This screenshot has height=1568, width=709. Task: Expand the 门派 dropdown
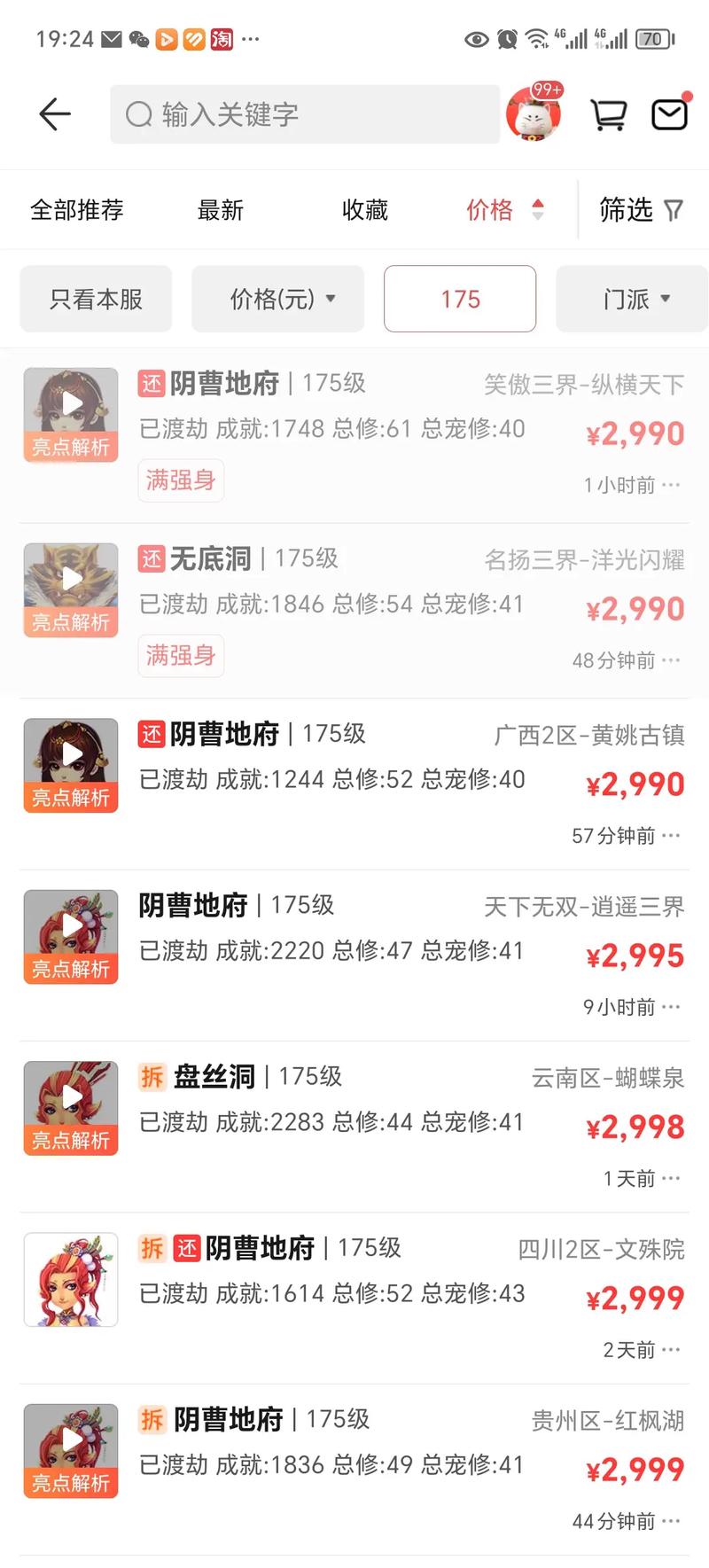click(x=631, y=299)
